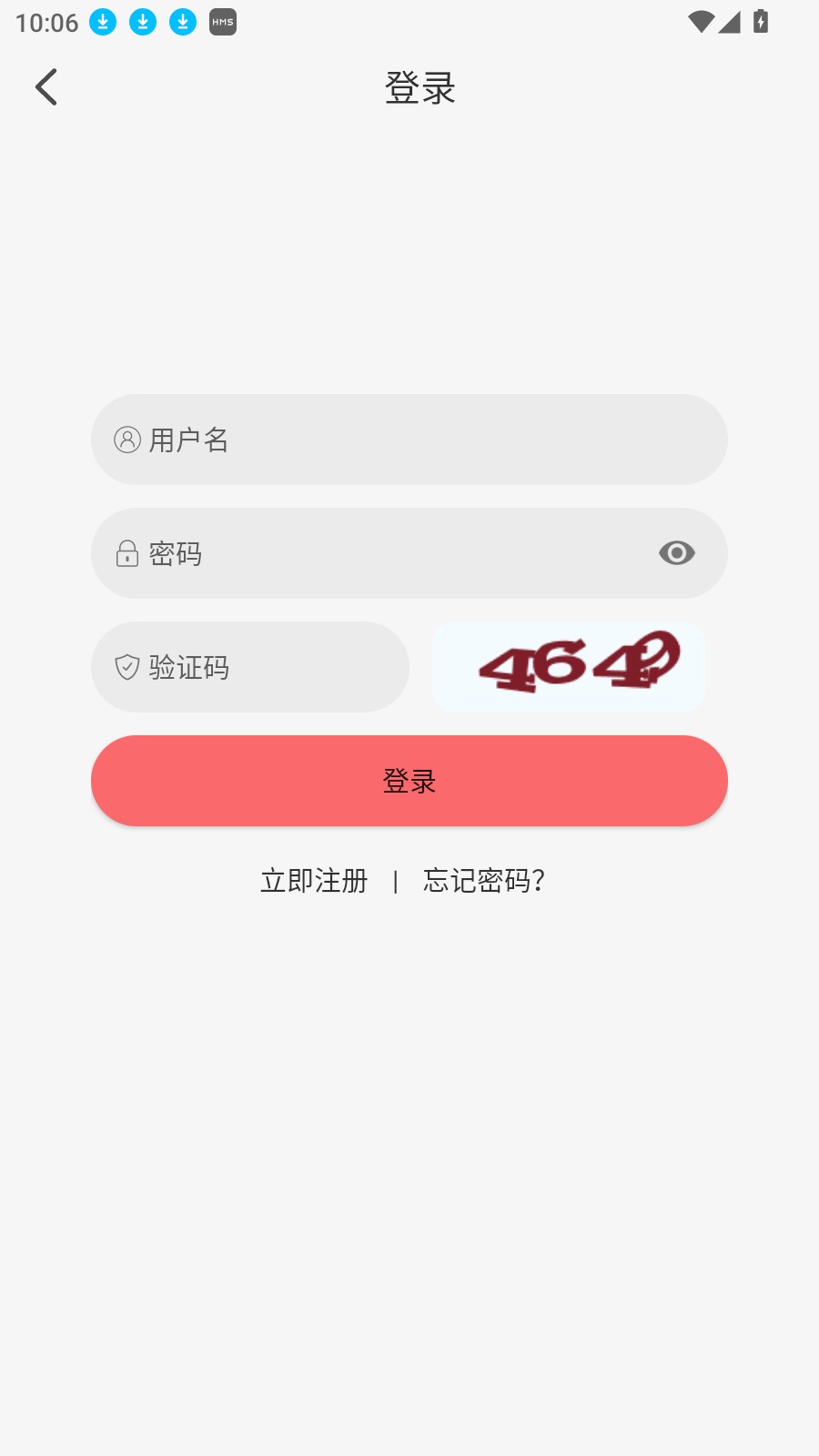Click the signal strength icon in the status bar
Image resolution: width=819 pixels, height=1456 pixels.
[x=732, y=22]
